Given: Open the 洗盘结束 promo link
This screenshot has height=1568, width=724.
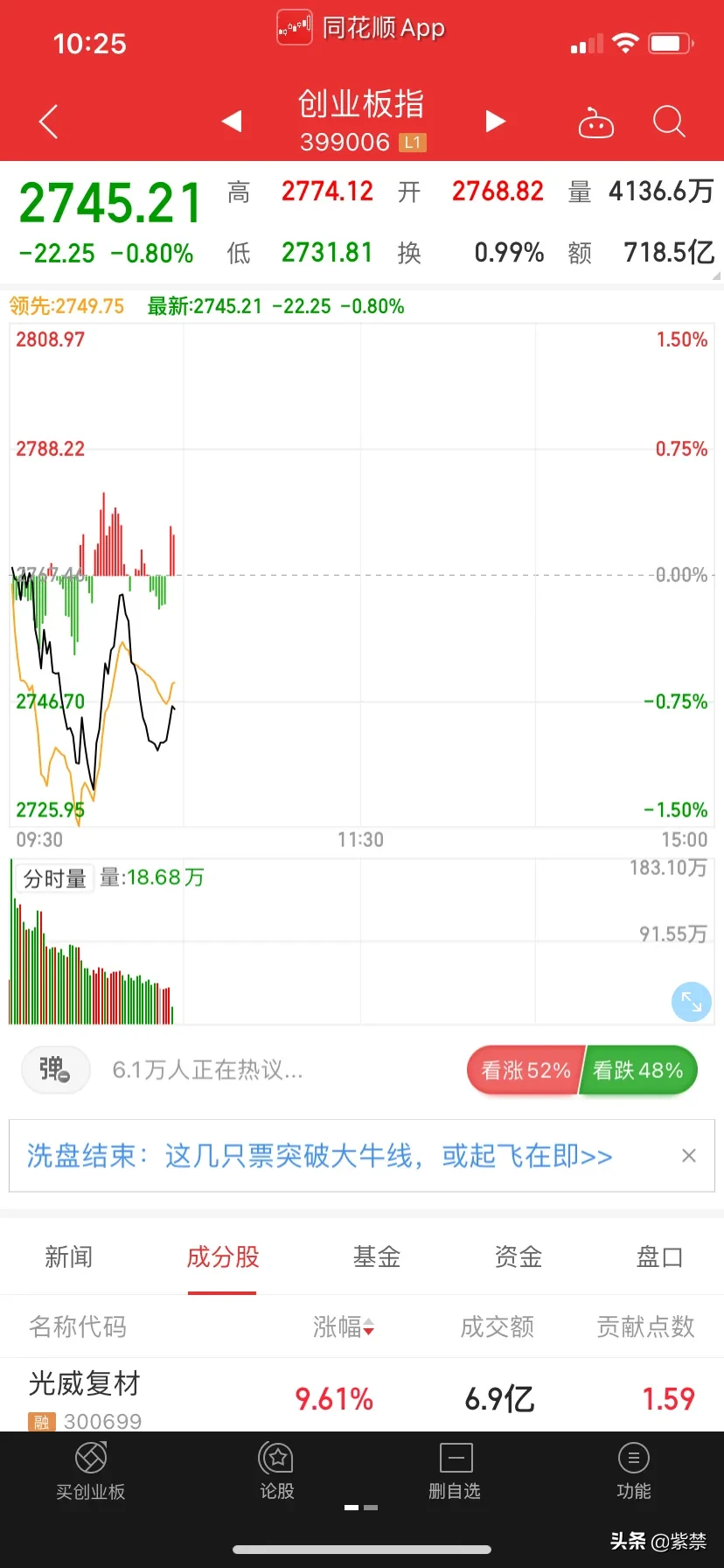Looking at the screenshot, I should (319, 1156).
